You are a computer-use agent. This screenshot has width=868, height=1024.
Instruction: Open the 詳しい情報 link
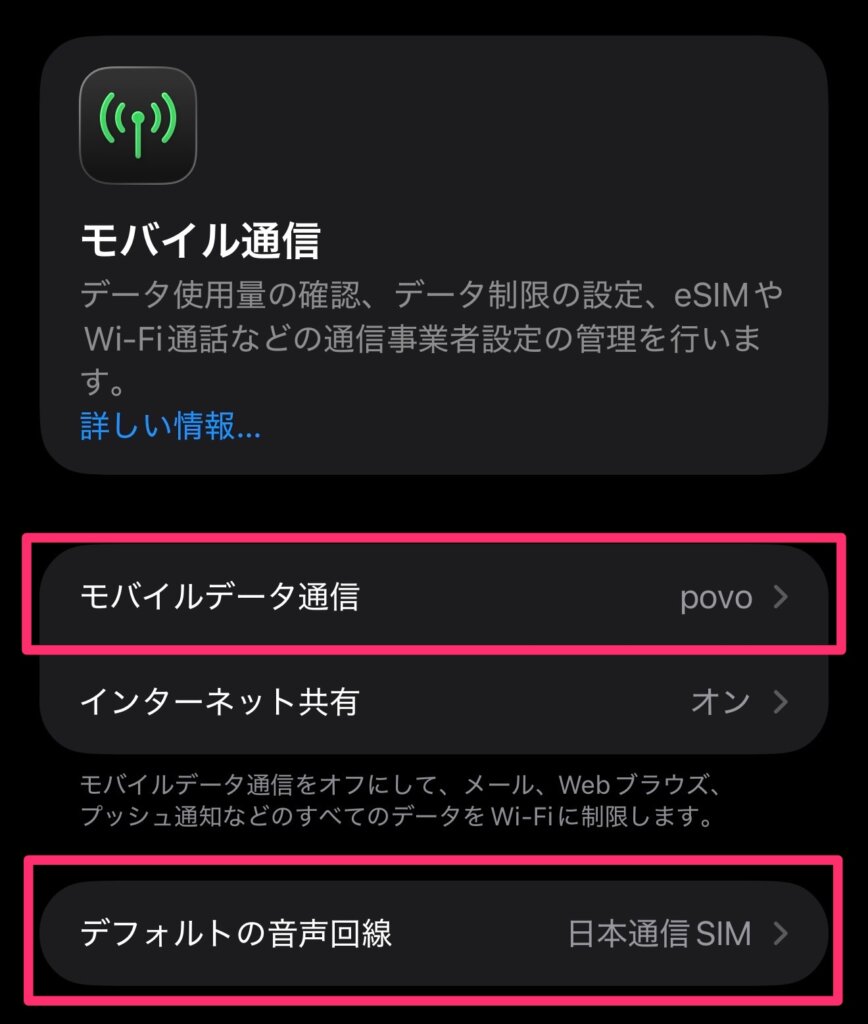point(170,428)
